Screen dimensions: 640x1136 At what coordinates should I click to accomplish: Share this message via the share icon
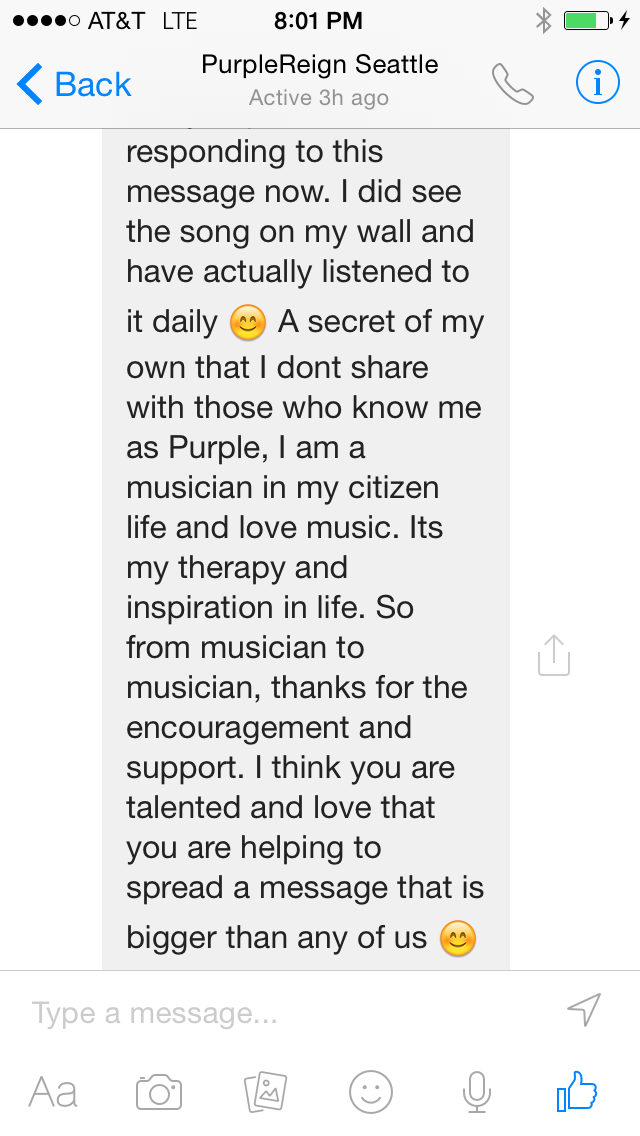point(553,655)
